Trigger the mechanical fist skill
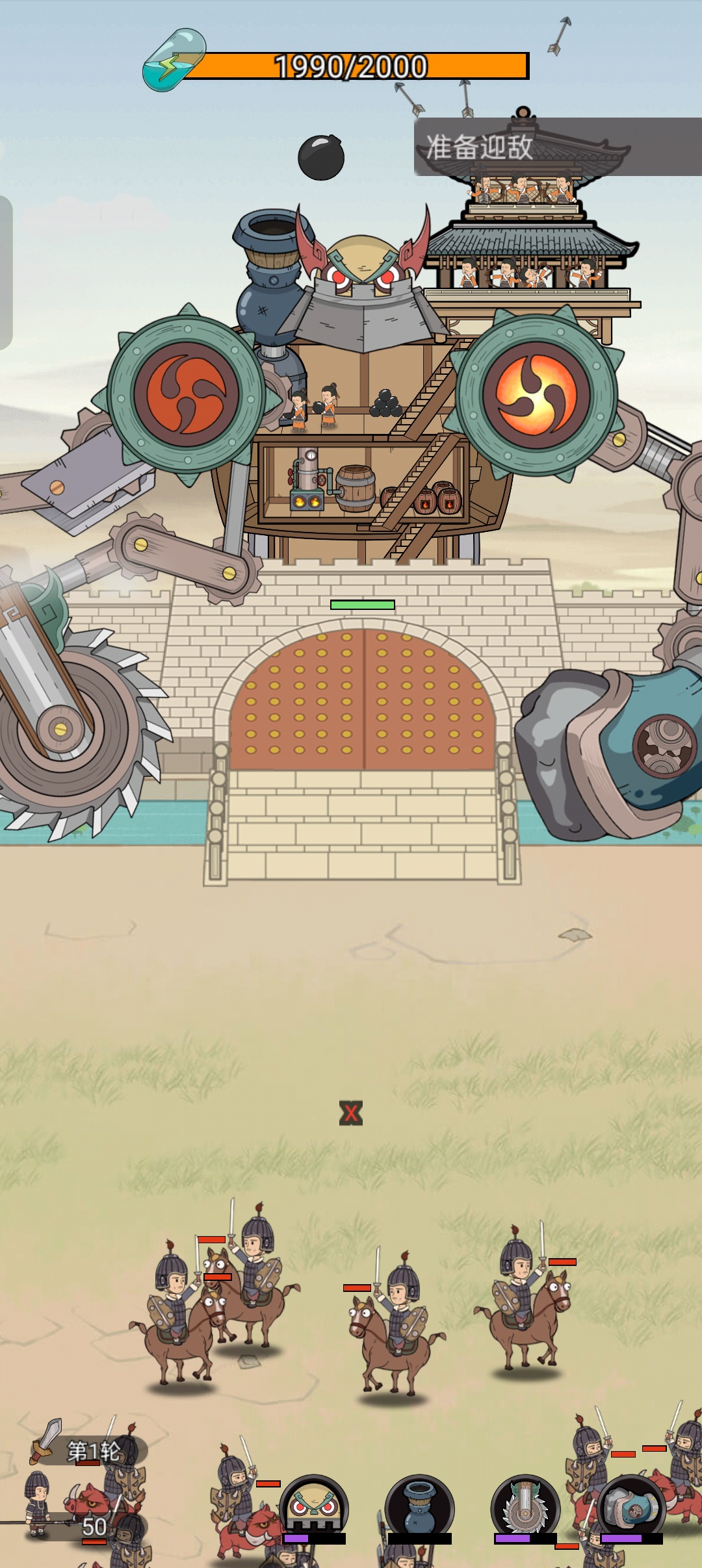 point(630,1507)
